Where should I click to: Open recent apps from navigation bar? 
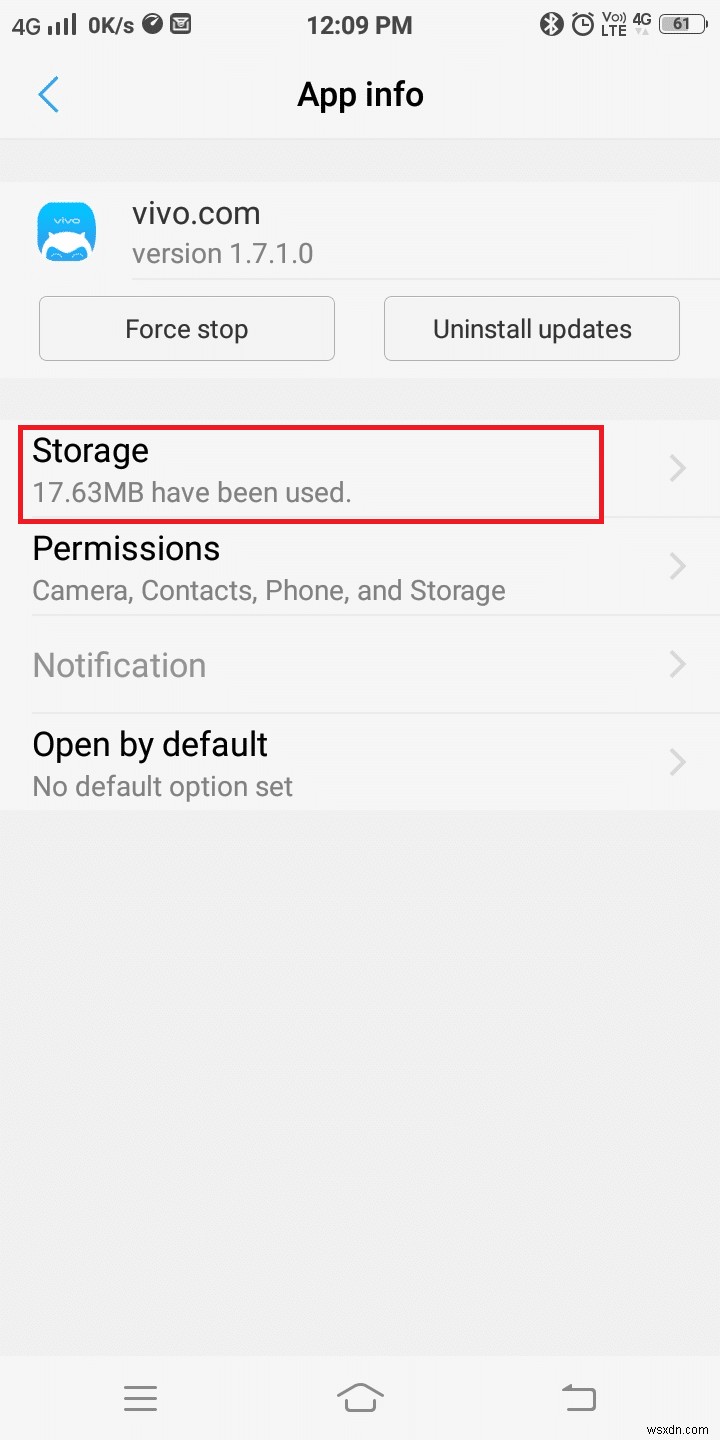pos(140,1397)
